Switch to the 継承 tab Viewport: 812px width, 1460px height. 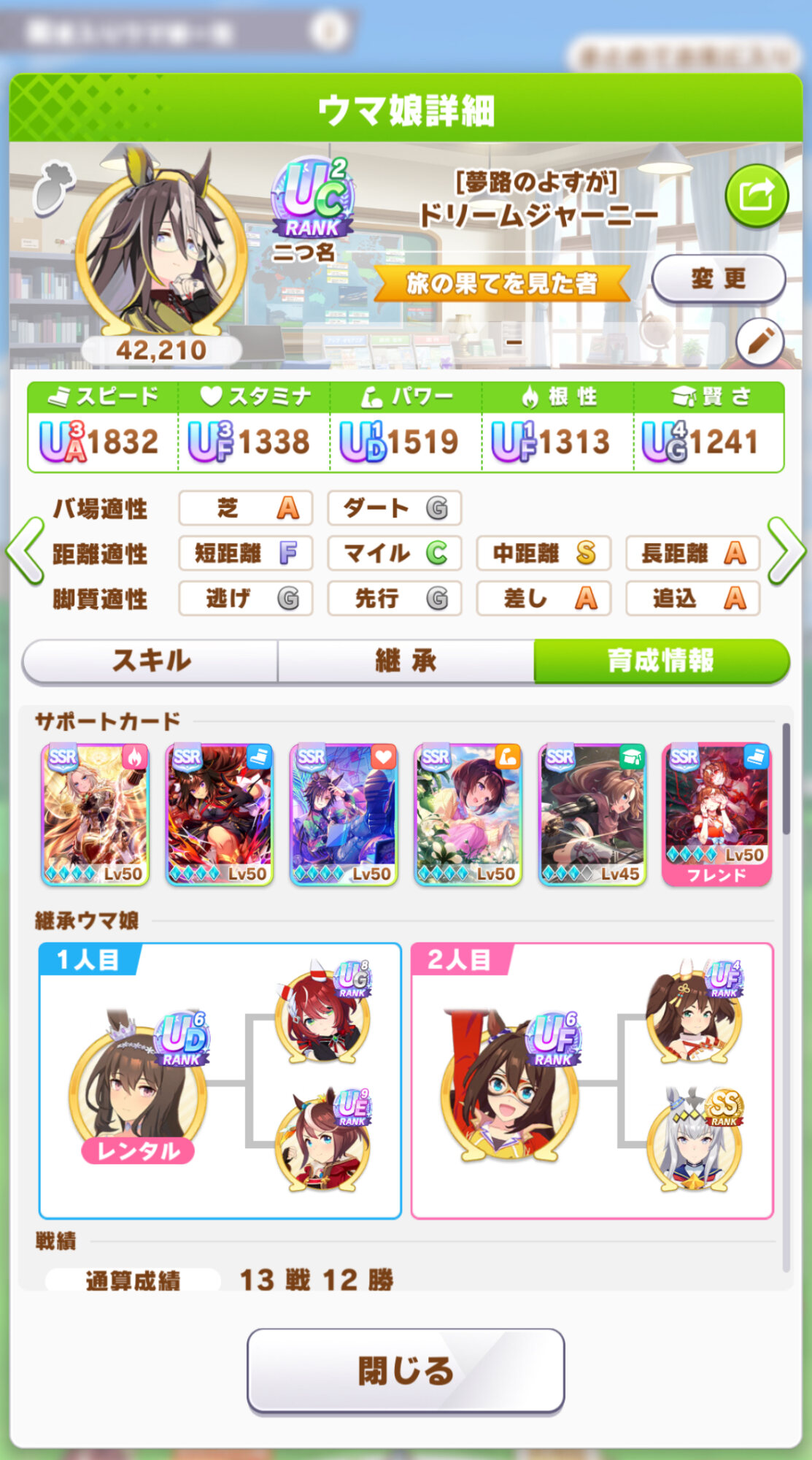pyautogui.click(x=406, y=661)
